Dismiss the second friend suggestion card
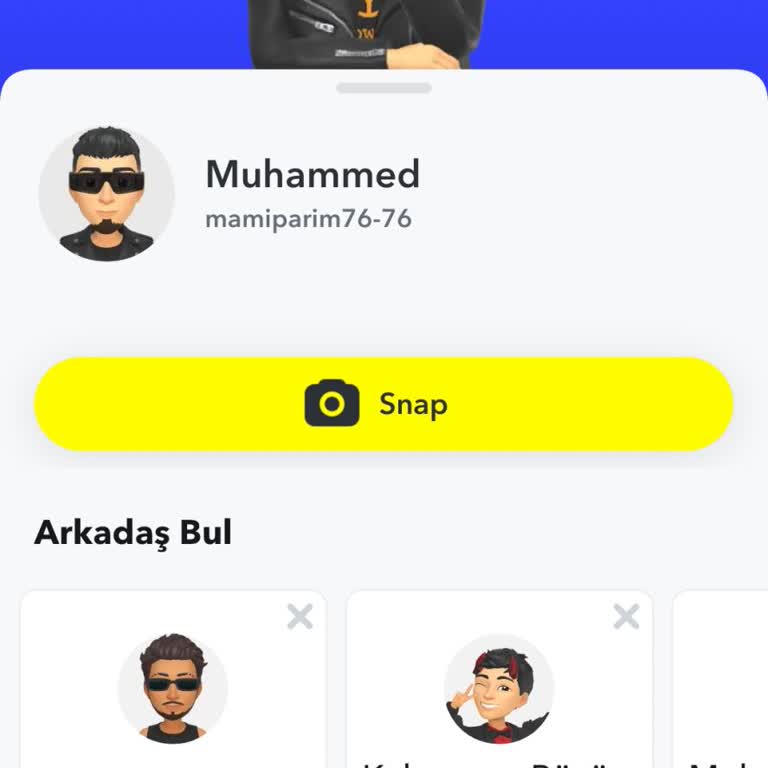This screenshot has width=768, height=768. 626,617
